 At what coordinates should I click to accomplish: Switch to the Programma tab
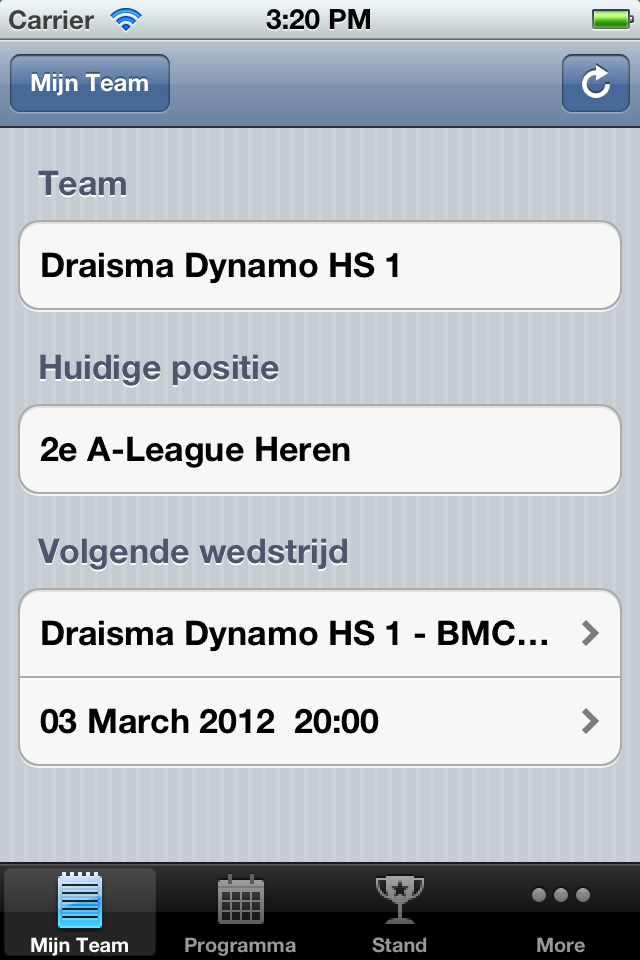(x=240, y=914)
